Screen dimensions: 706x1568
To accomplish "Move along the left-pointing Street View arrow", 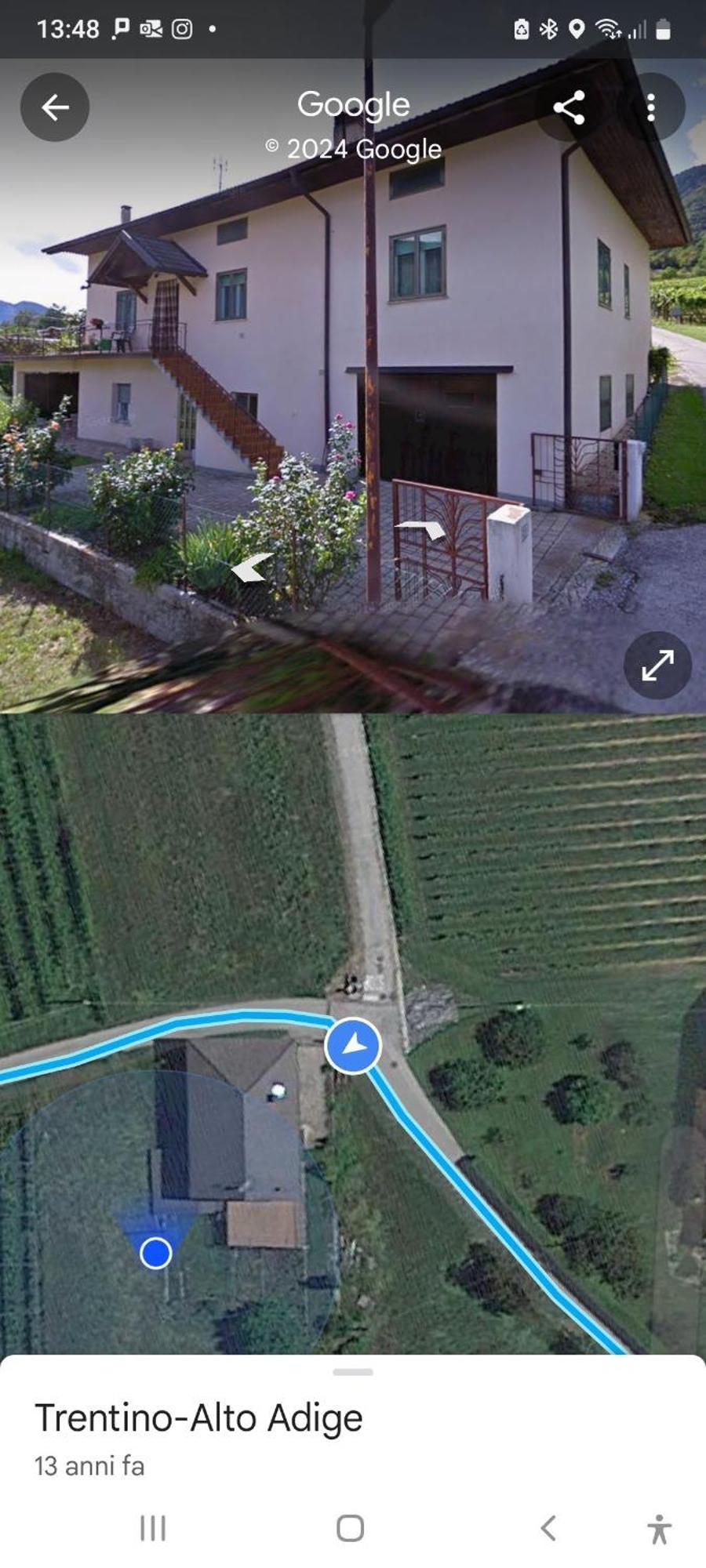I will coord(251,567).
